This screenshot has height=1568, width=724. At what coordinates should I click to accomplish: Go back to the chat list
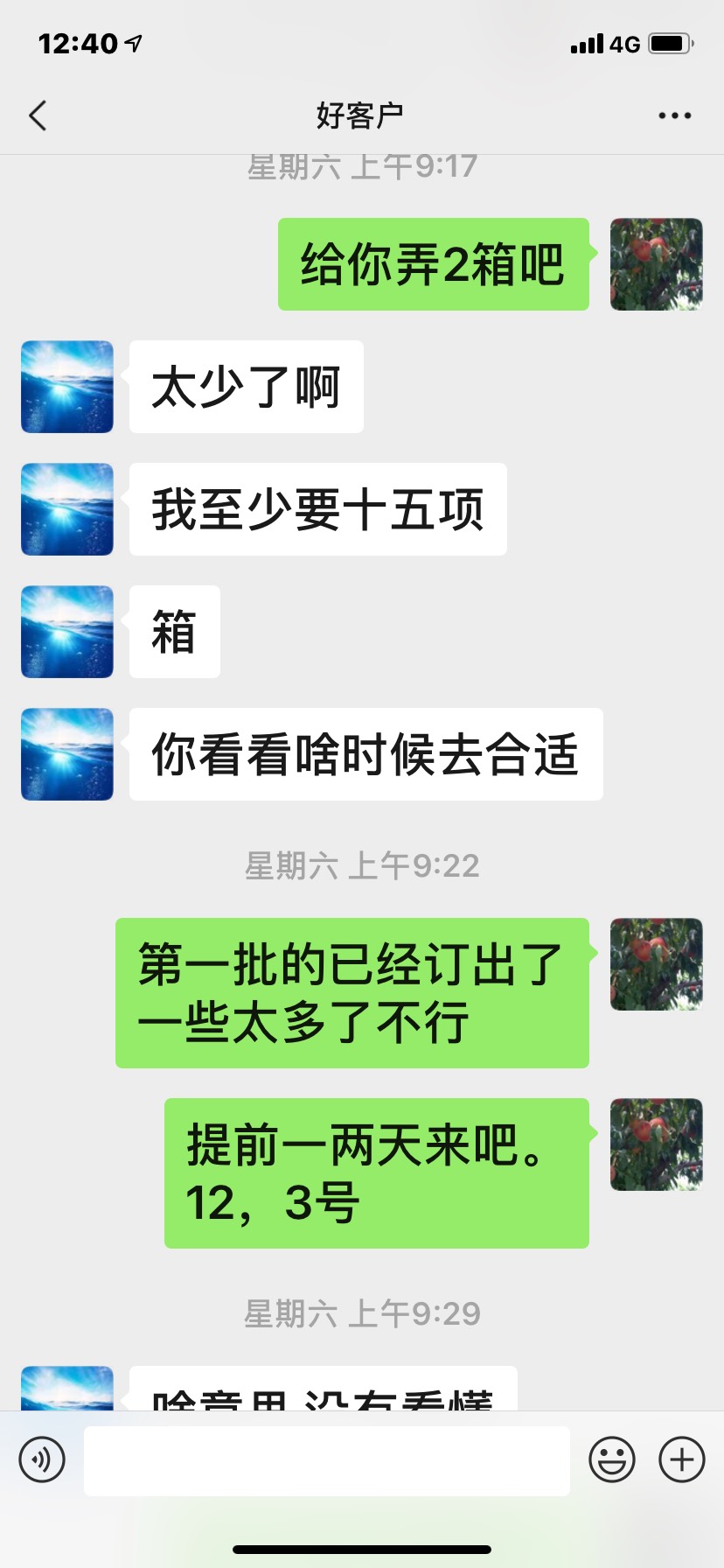click(x=38, y=115)
